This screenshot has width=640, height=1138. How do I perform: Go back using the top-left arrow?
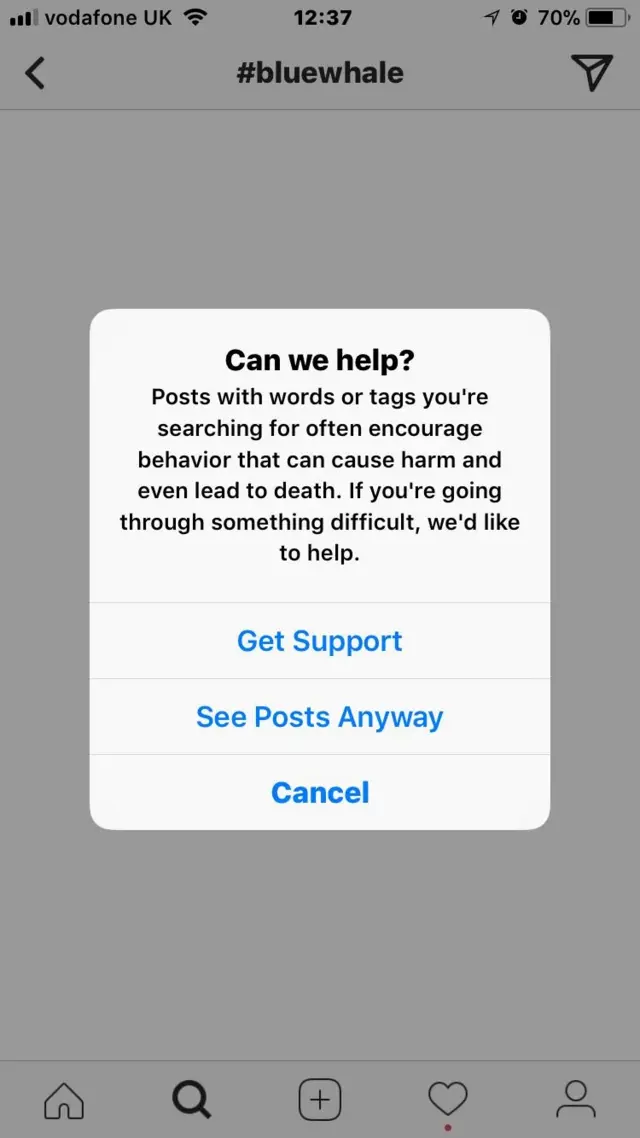pos(35,73)
